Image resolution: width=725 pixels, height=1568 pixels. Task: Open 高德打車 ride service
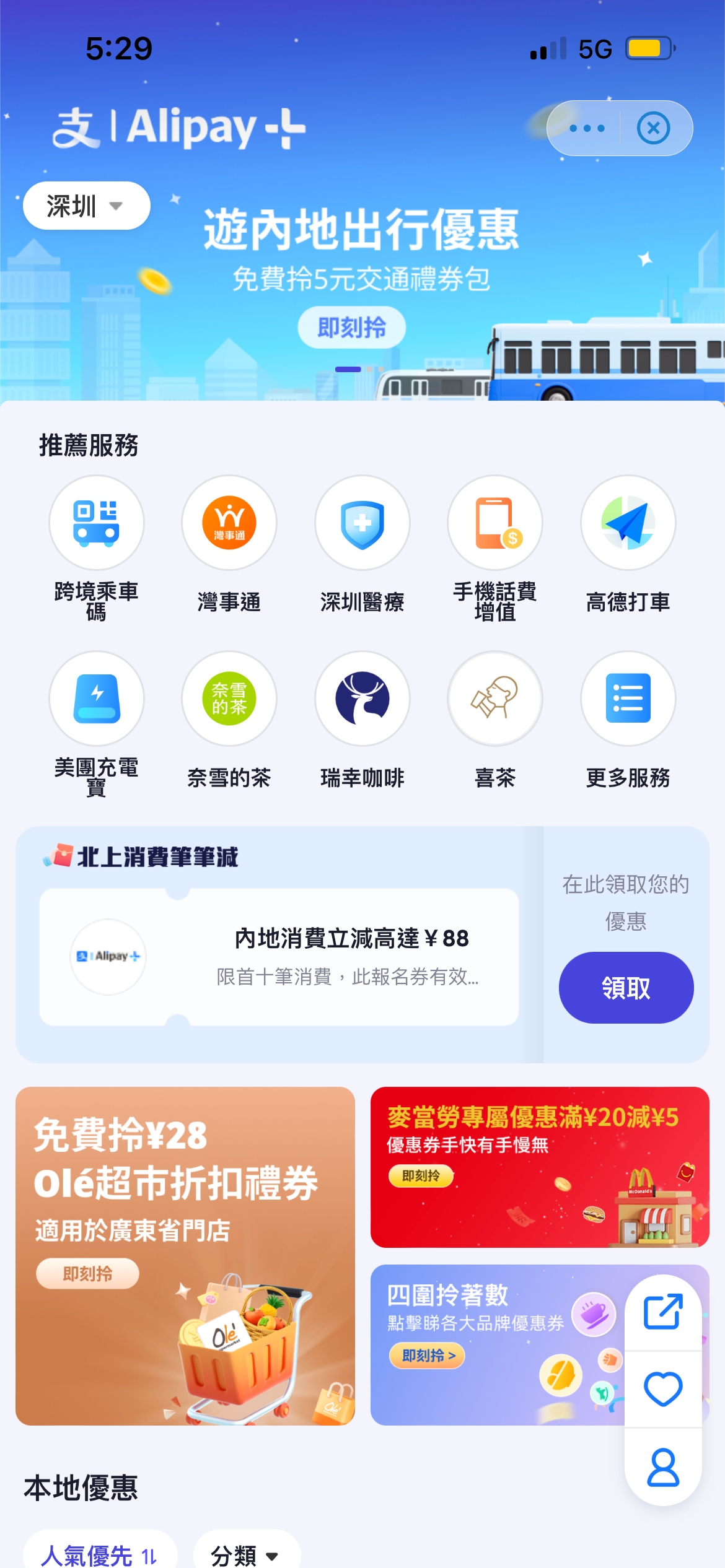pos(628,523)
